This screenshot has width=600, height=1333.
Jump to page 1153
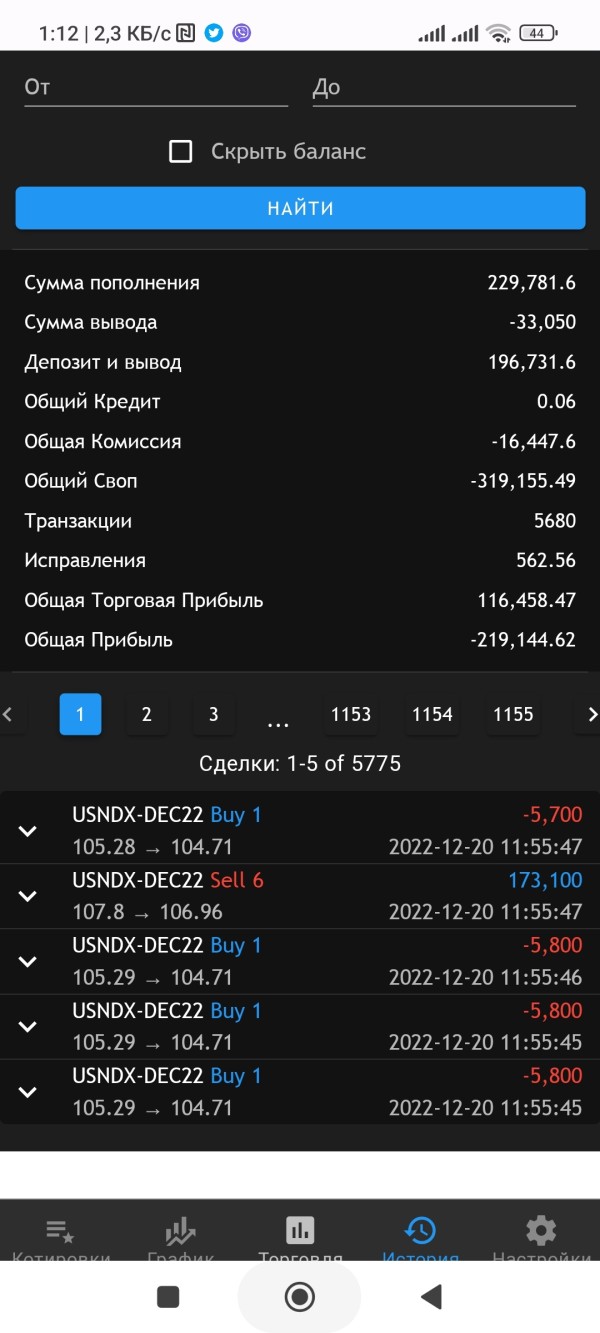[x=351, y=714]
